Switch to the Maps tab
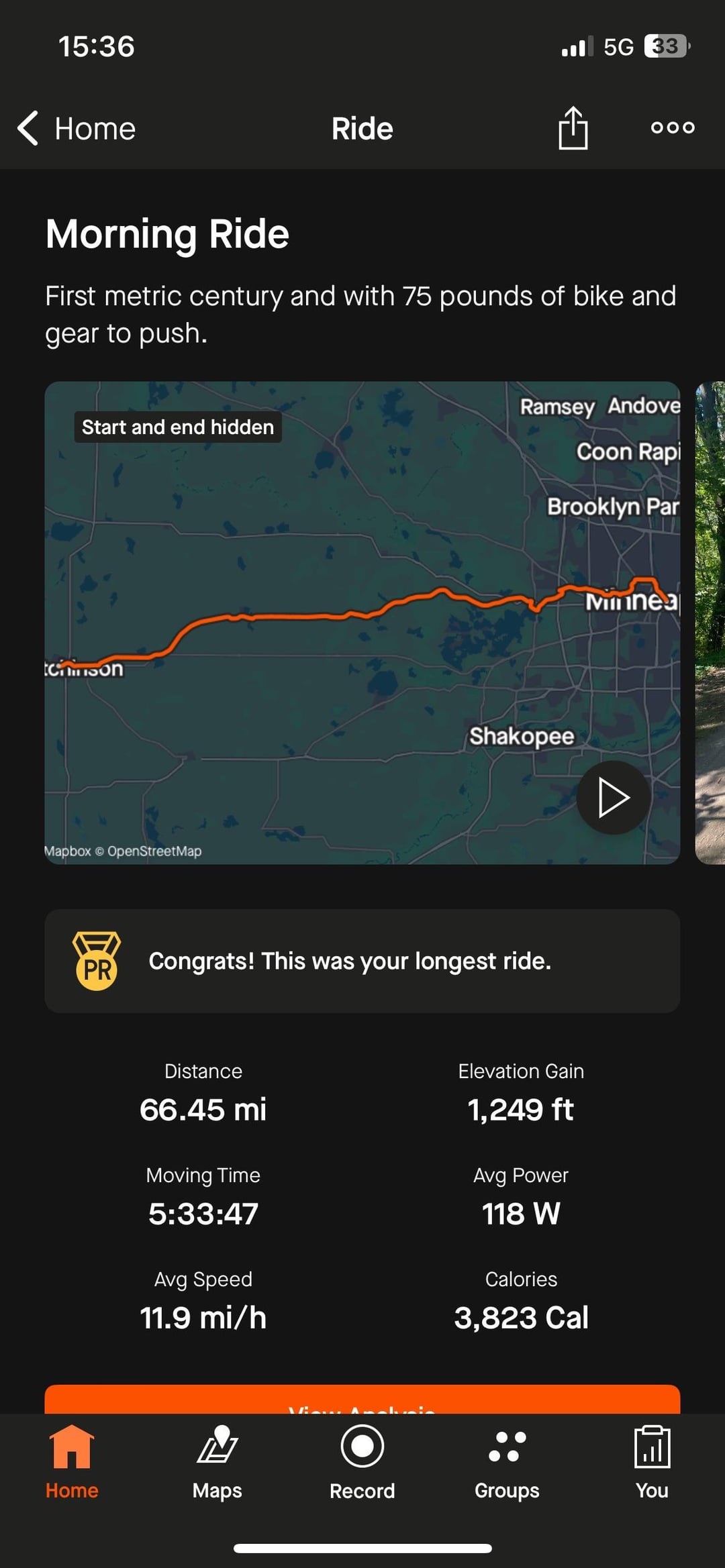Viewport: 725px width, 1568px height. click(217, 1463)
